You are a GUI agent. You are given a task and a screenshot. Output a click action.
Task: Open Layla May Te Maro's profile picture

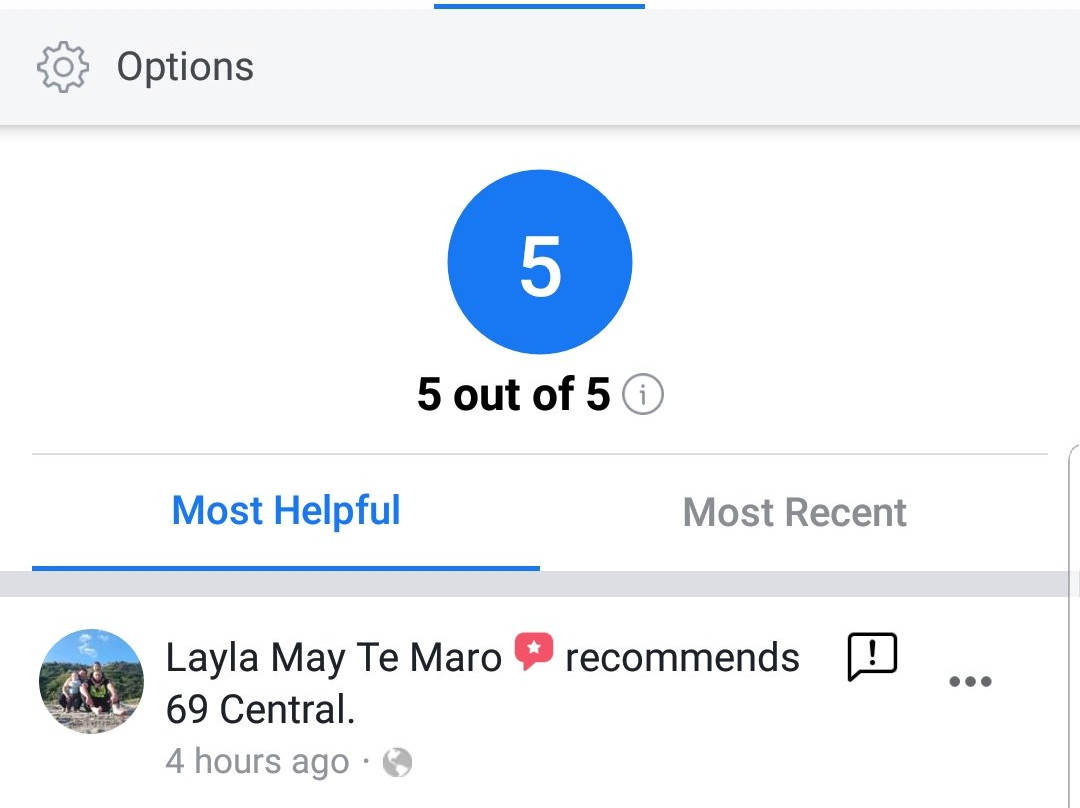coord(91,681)
